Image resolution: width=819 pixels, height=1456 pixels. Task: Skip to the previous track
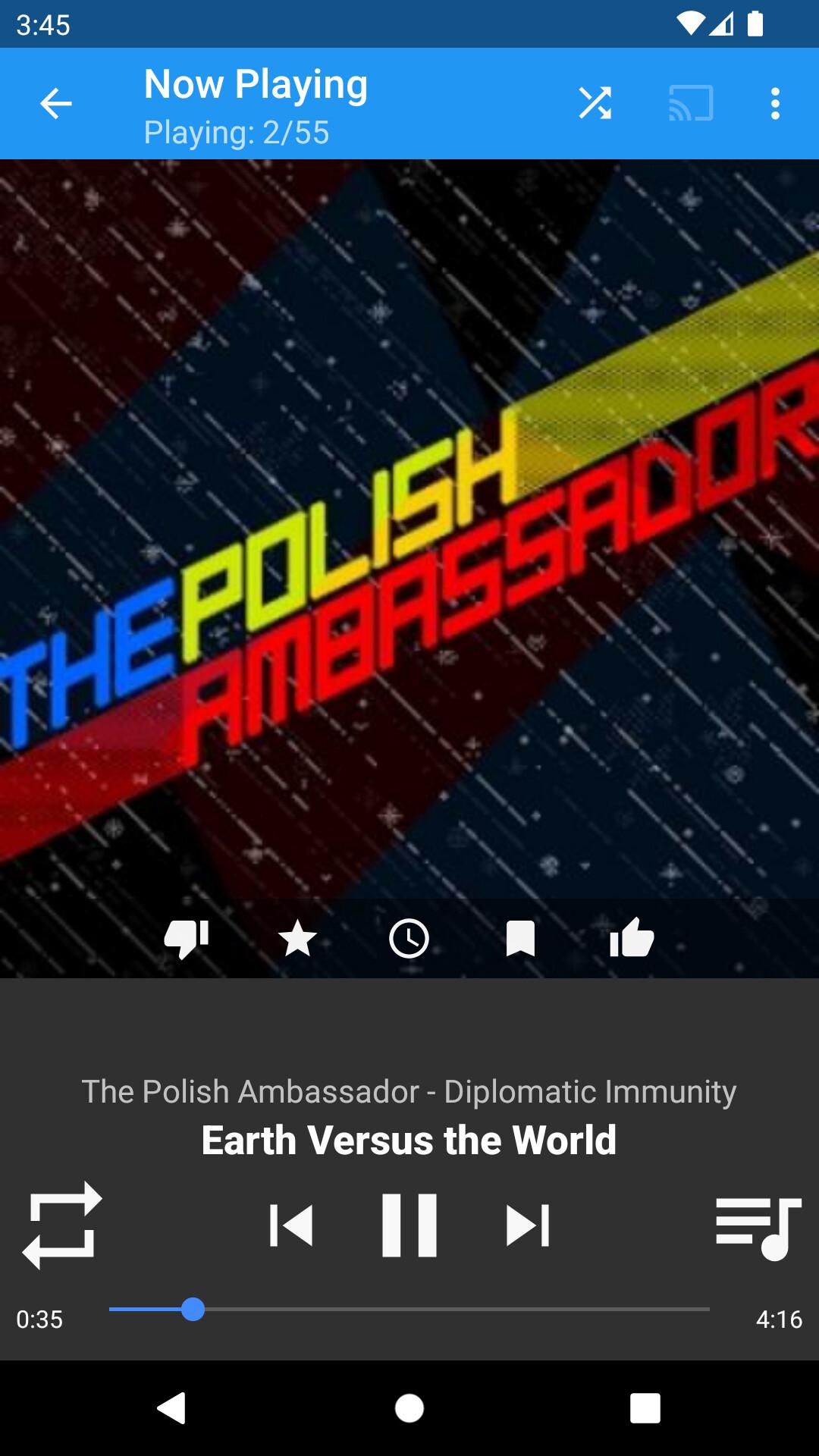coord(292,1225)
